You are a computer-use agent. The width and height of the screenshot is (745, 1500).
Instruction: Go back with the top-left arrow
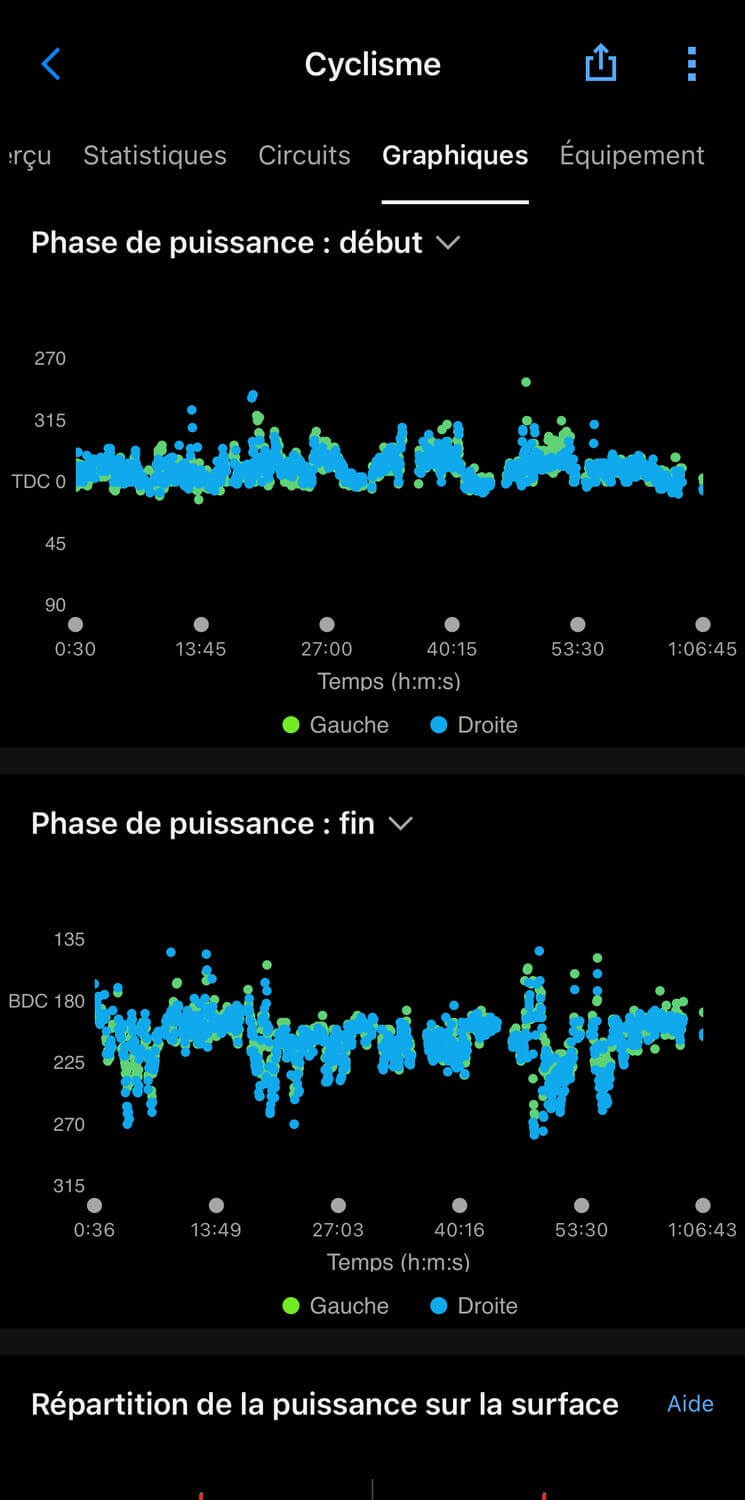pyautogui.click(x=51, y=64)
